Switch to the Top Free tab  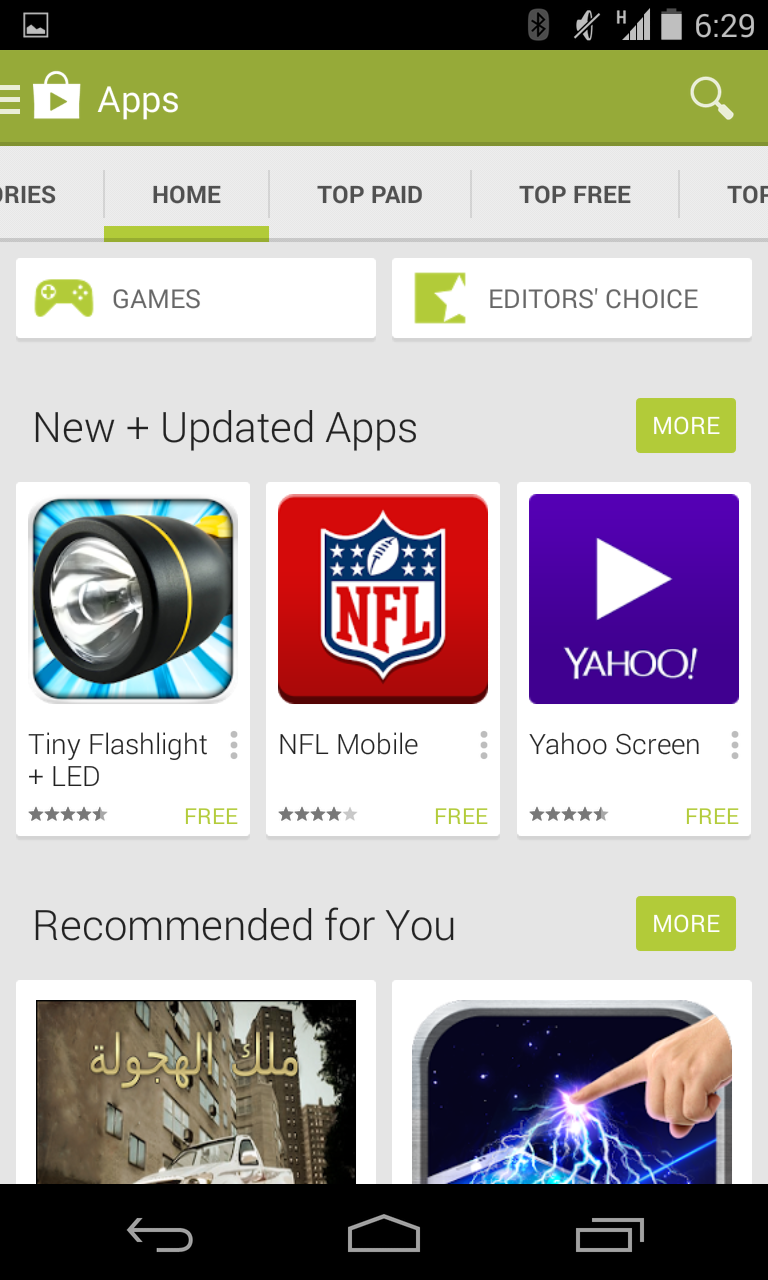(575, 195)
